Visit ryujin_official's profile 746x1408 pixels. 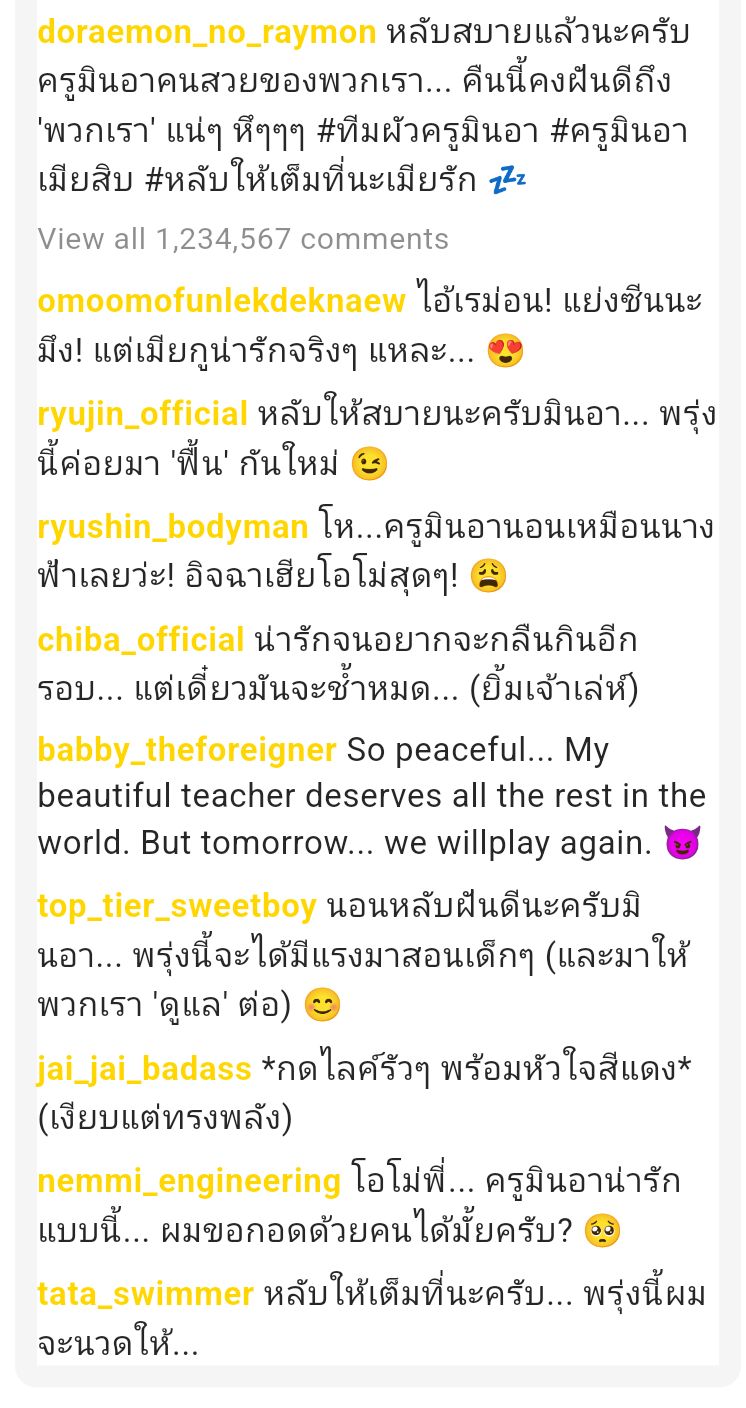pos(143,414)
